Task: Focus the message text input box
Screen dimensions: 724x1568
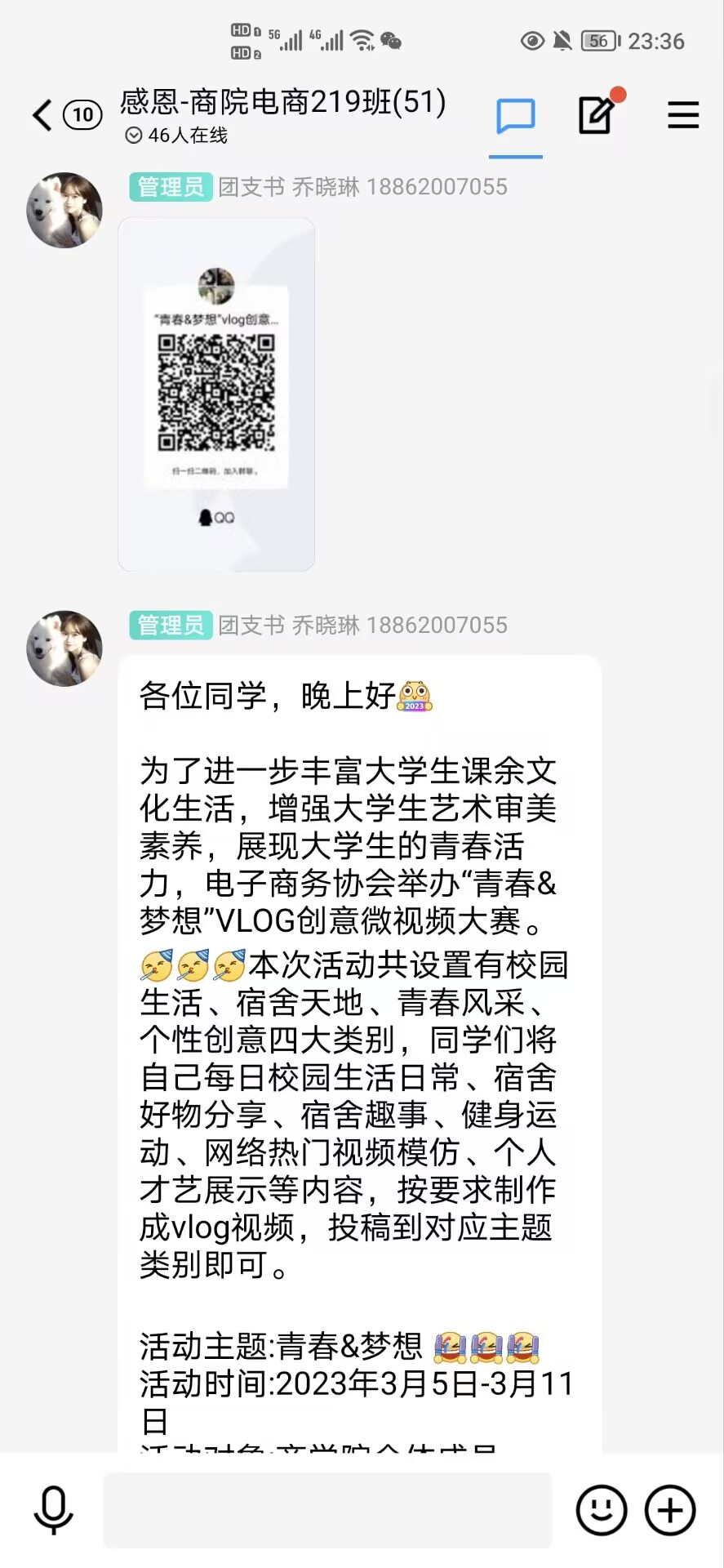Action: (327, 1510)
